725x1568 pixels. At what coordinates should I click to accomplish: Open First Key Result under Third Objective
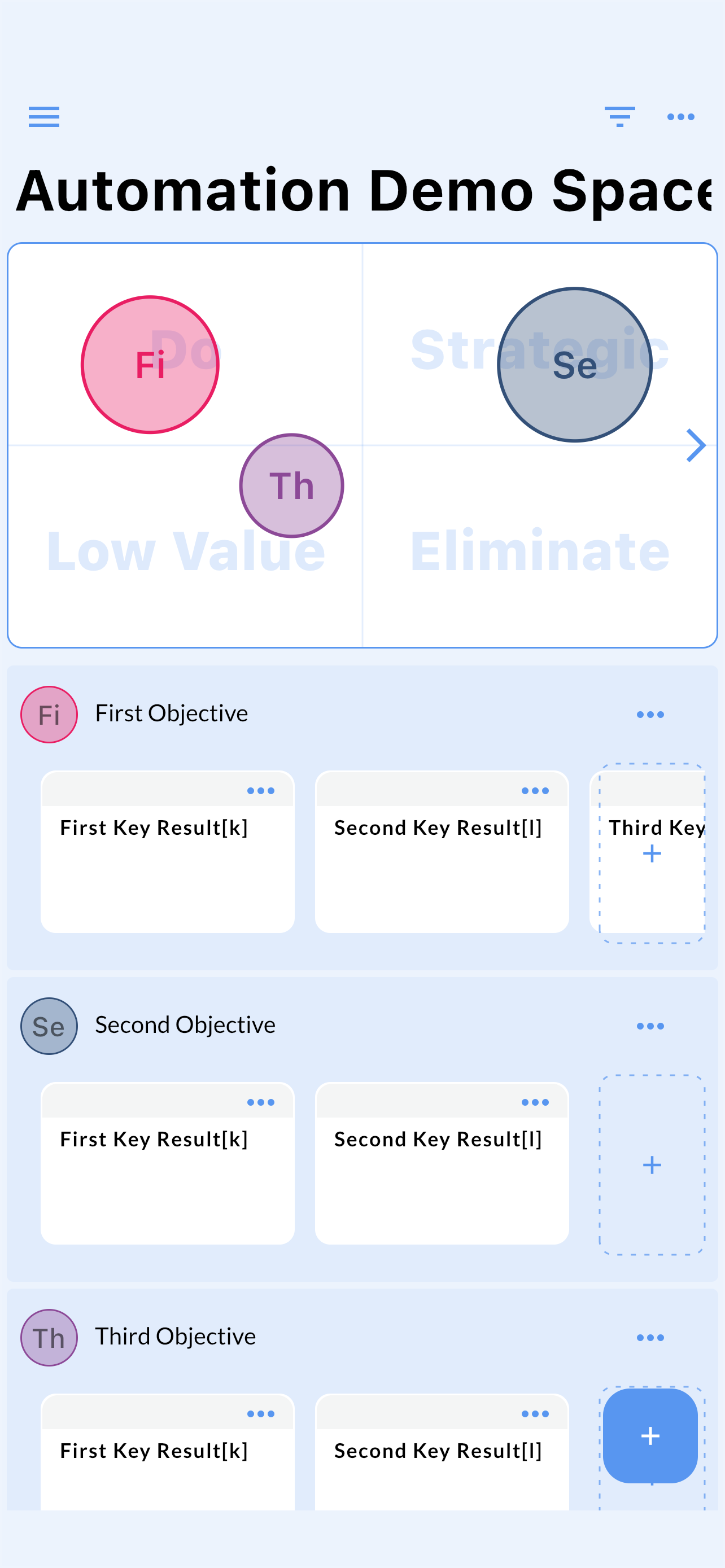(167, 1473)
